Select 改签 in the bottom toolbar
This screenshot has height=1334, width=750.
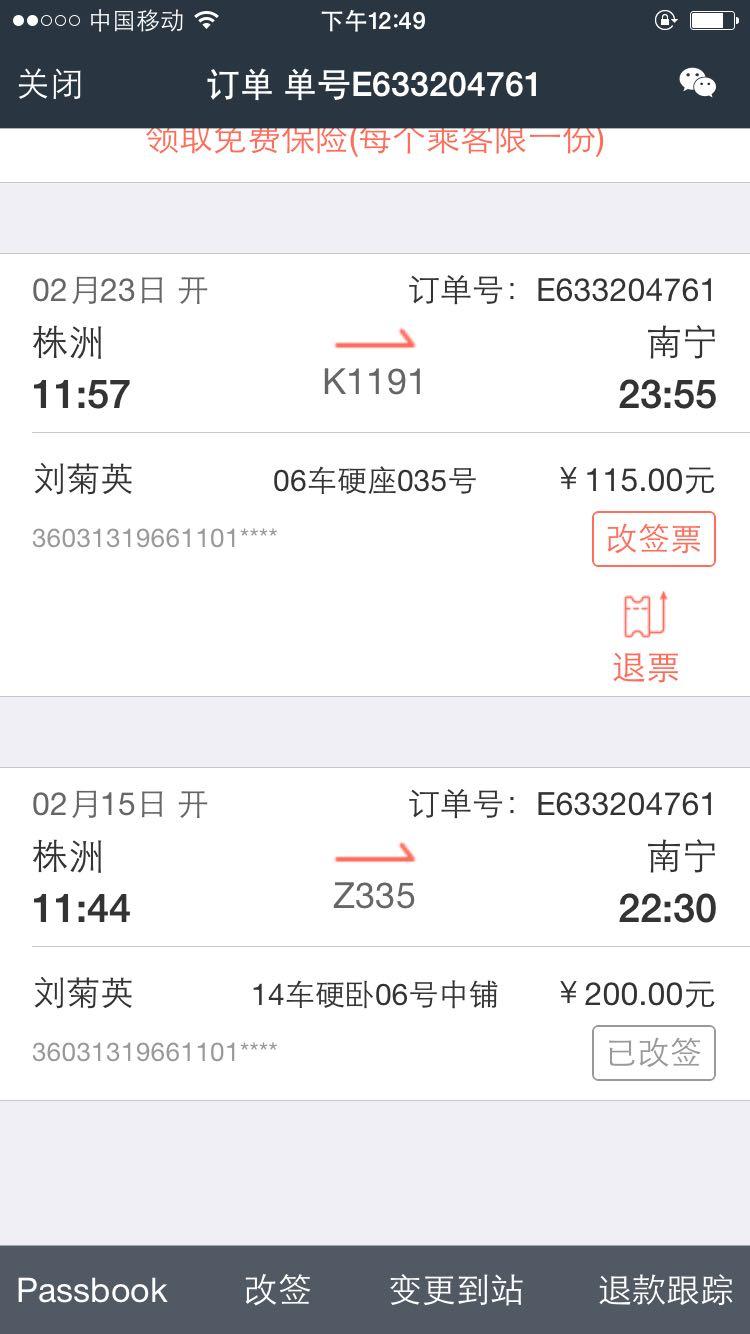click(277, 1290)
